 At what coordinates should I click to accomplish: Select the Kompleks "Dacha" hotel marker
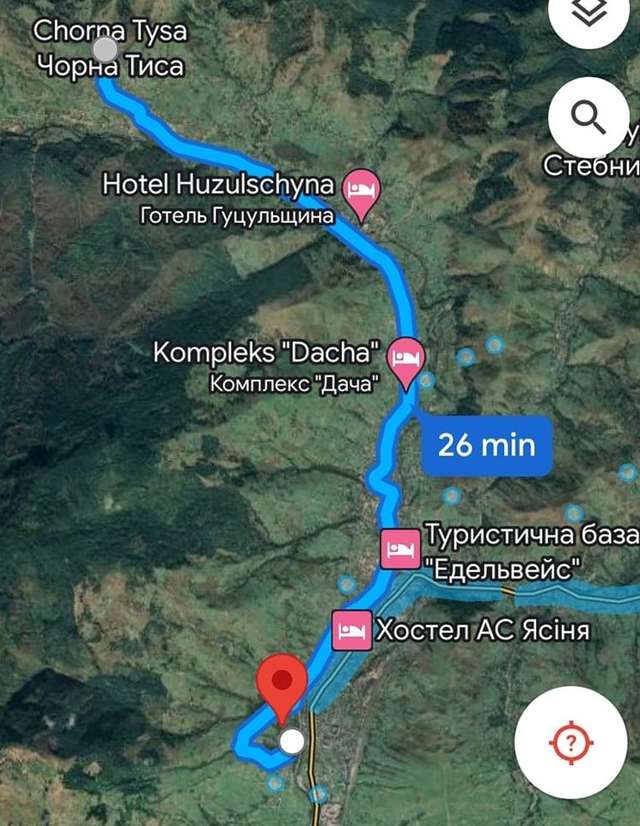click(x=405, y=357)
